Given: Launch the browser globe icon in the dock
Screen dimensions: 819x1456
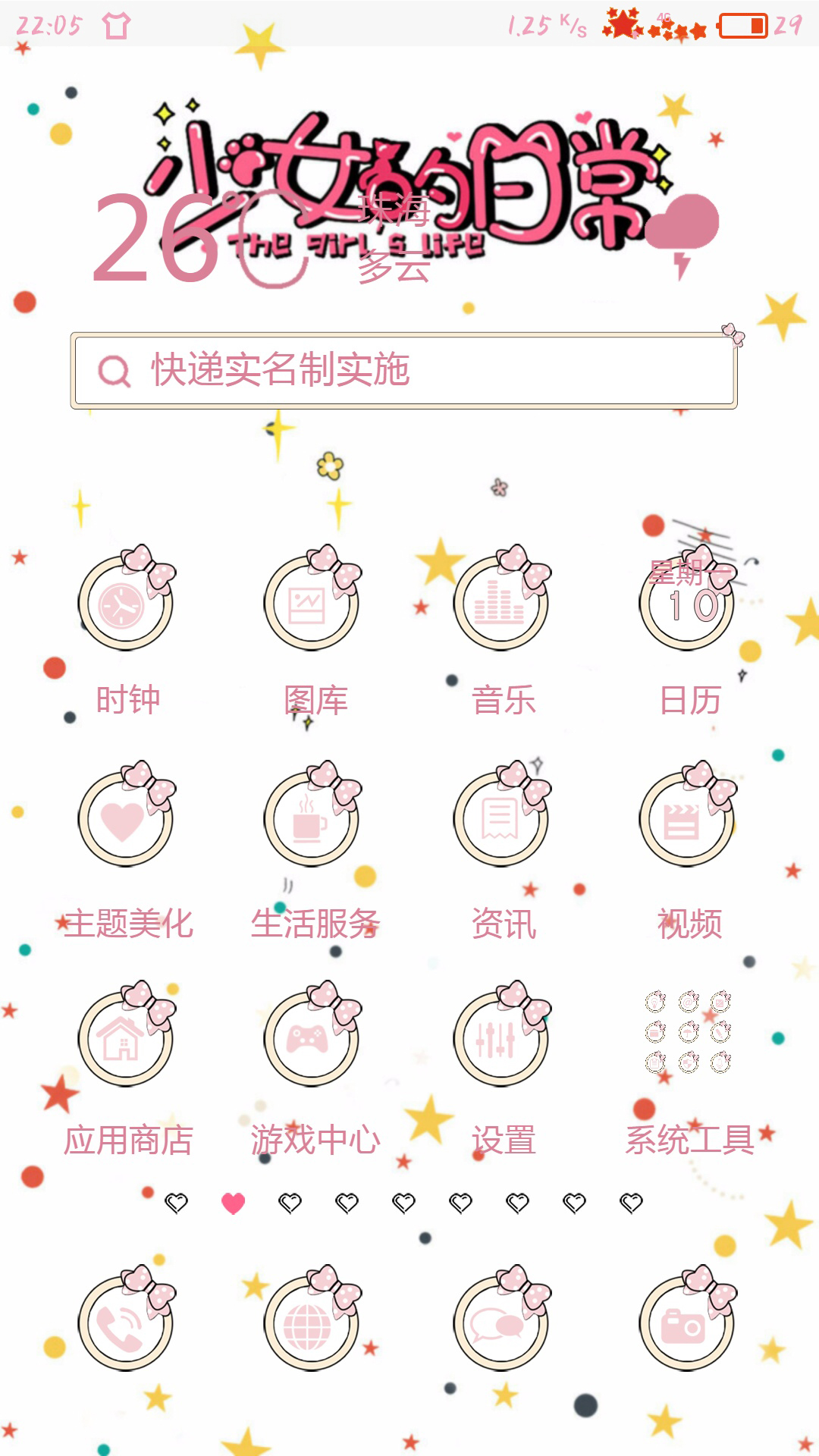Looking at the screenshot, I should pos(311,1323).
